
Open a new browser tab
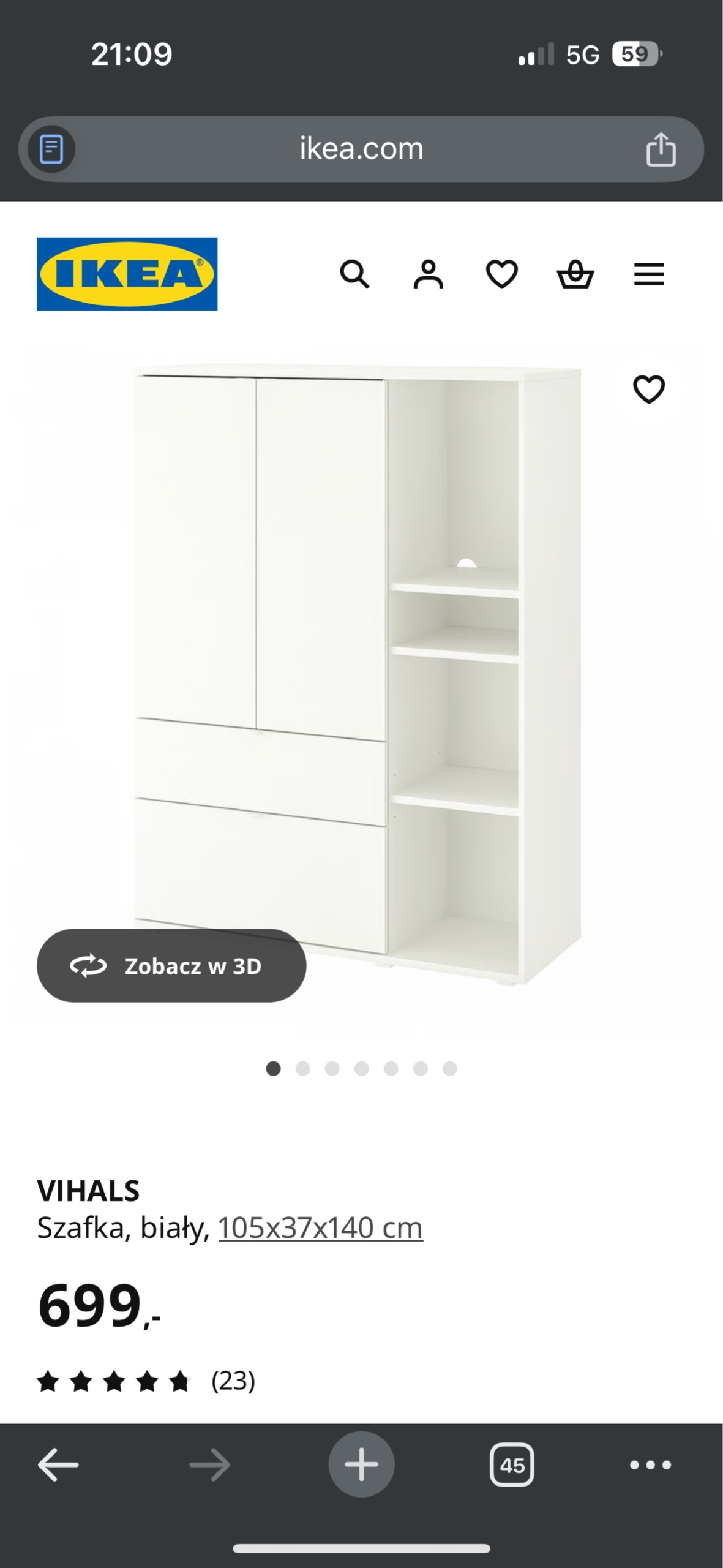[x=361, y=1465]
